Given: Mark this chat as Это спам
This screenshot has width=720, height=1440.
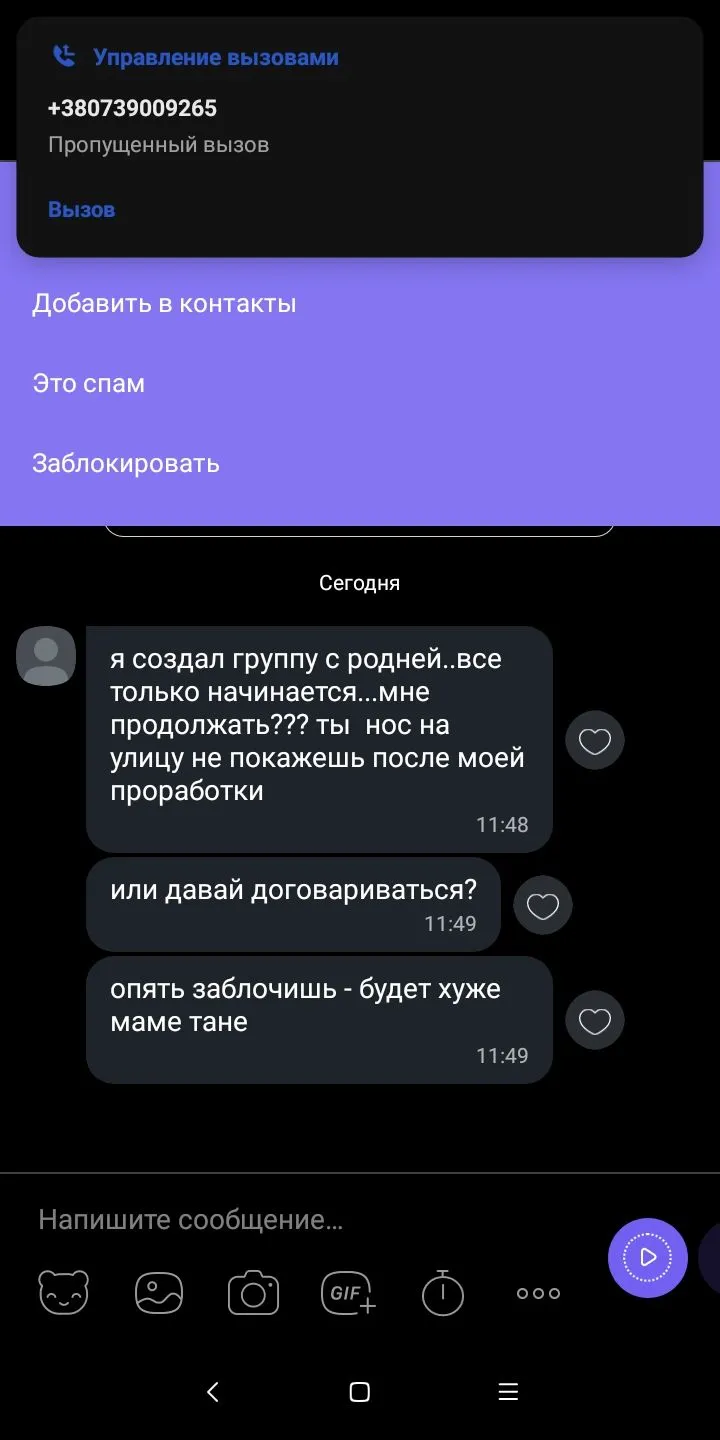Looking at the screenshot, I should pos(89,384).
